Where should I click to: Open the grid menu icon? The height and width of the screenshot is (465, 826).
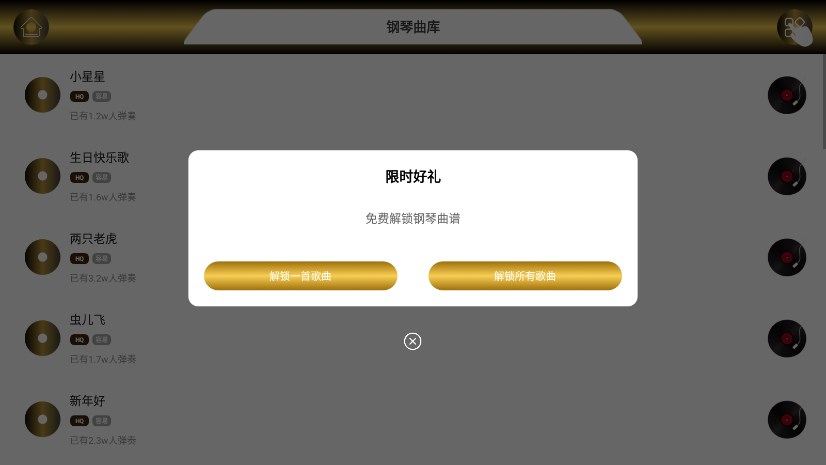point(794,27)
